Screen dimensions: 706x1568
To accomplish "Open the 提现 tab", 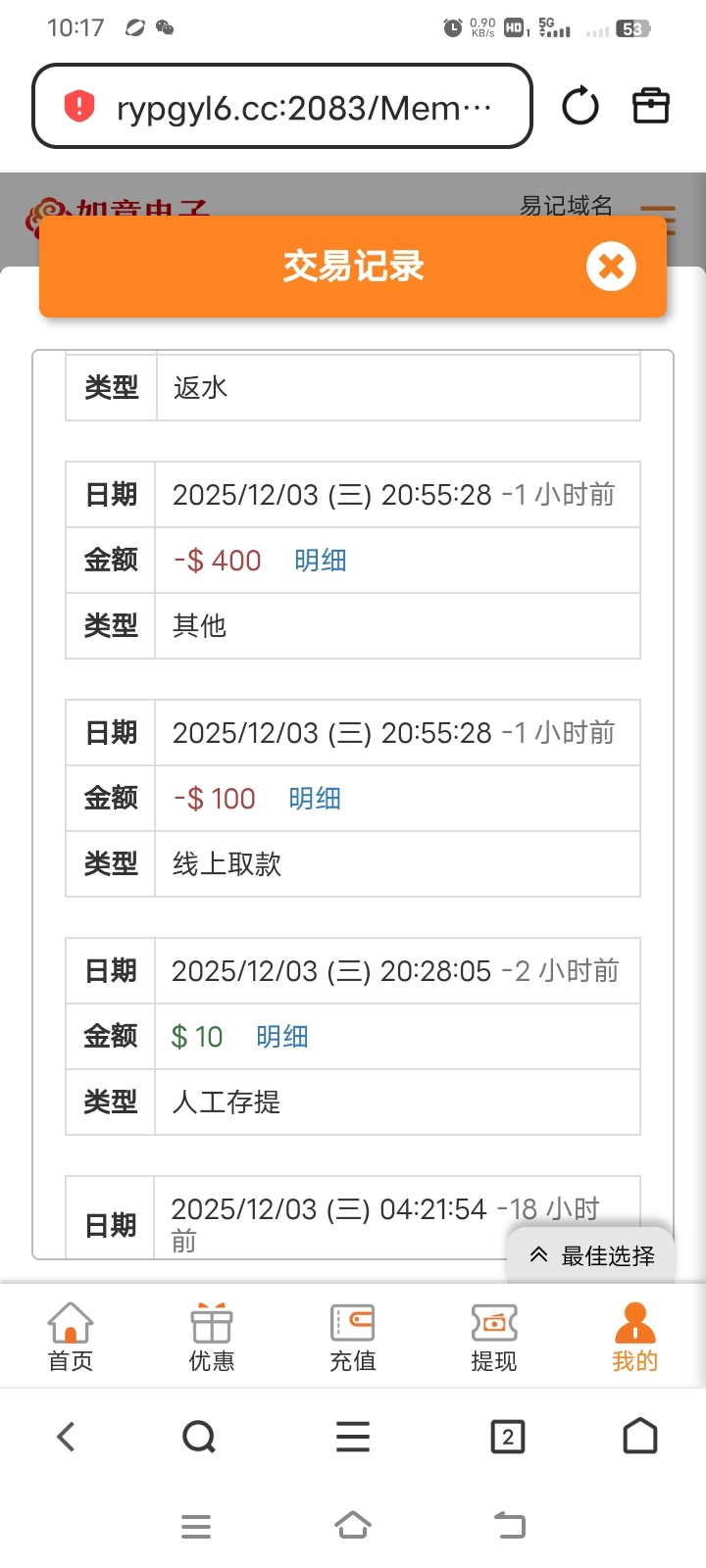I will click(x=494, y=1337).
